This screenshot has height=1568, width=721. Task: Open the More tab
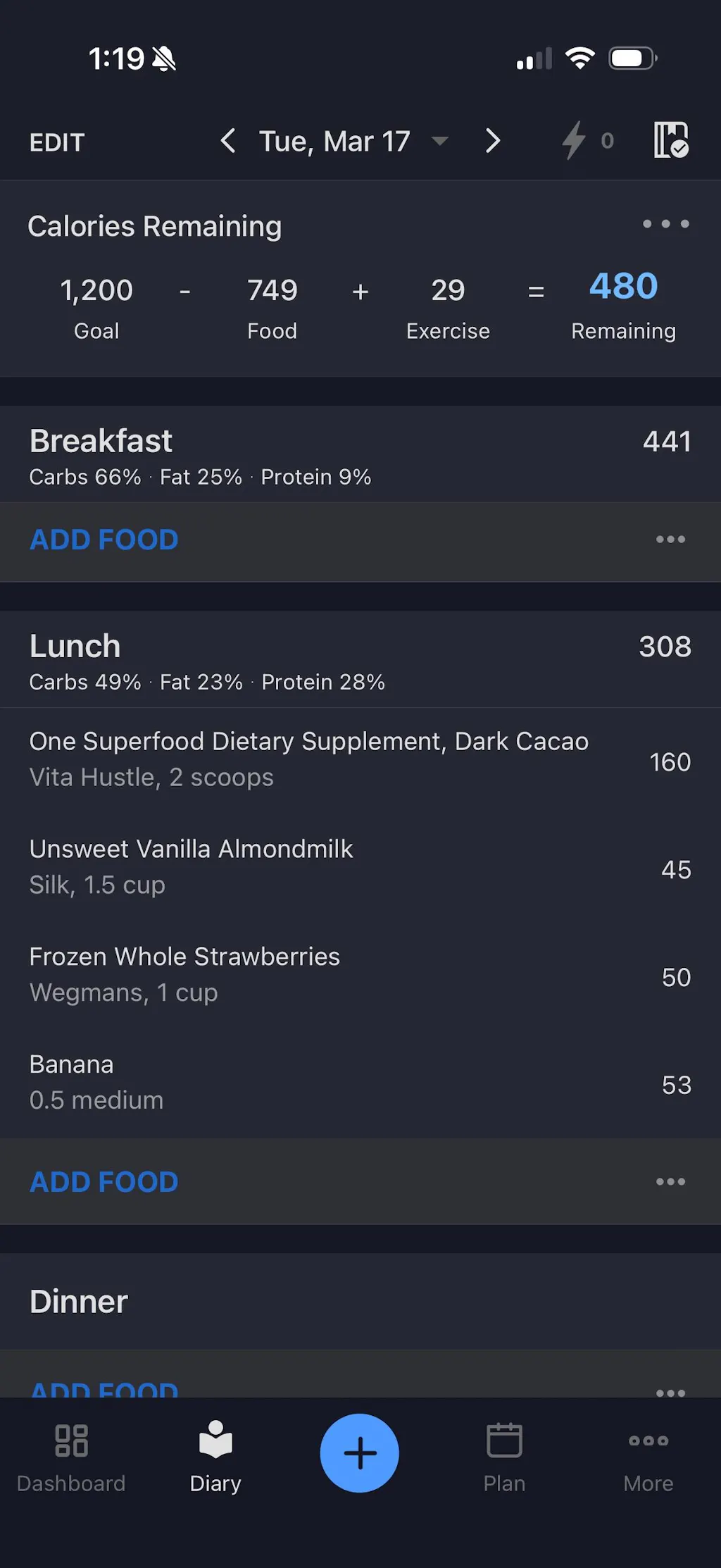coord(648,1455)
